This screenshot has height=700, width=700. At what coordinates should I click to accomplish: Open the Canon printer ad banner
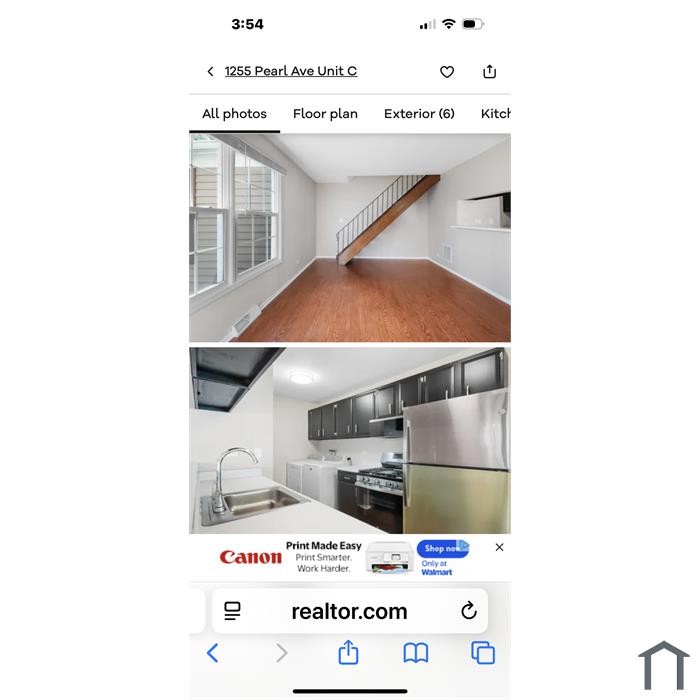pyautogui.click(x=340, y=557)
